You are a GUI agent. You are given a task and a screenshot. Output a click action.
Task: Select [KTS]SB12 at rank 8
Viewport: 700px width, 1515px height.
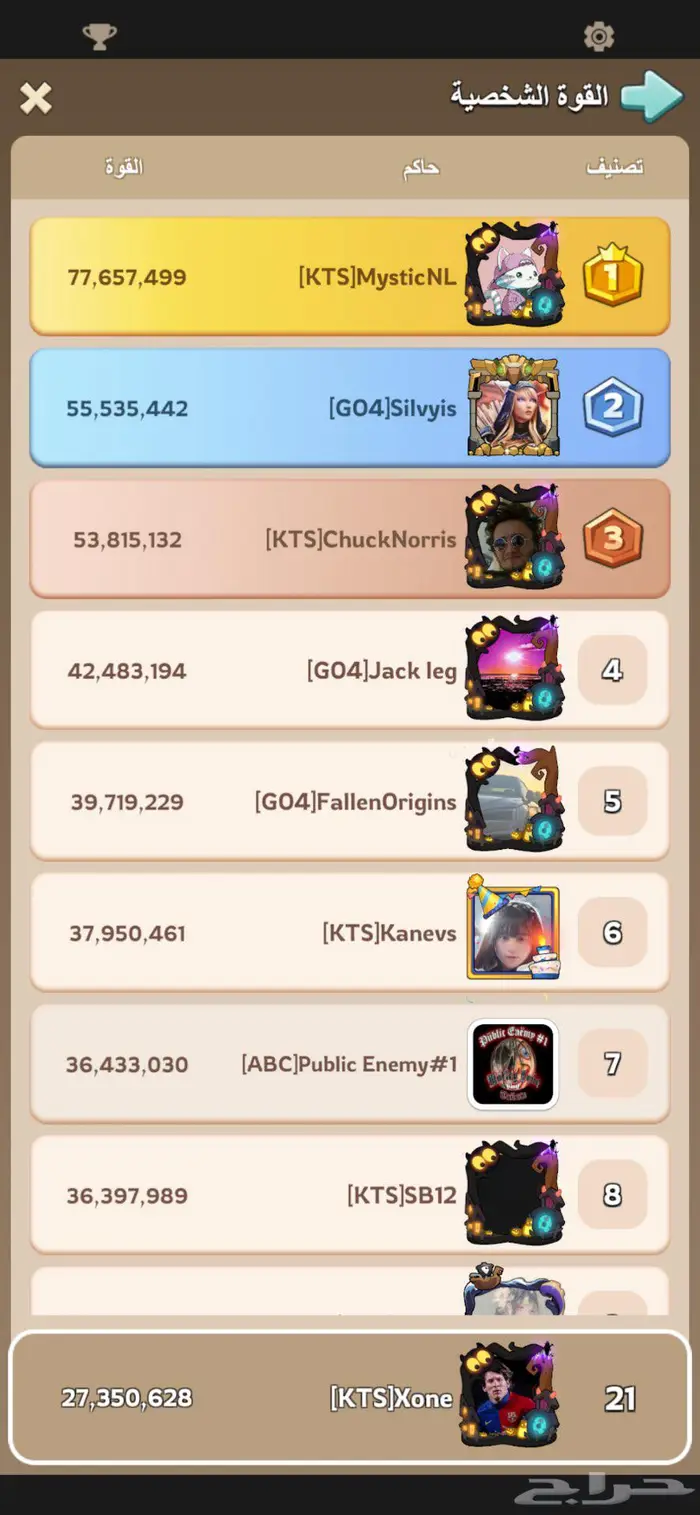click(x=350, y=1195)
